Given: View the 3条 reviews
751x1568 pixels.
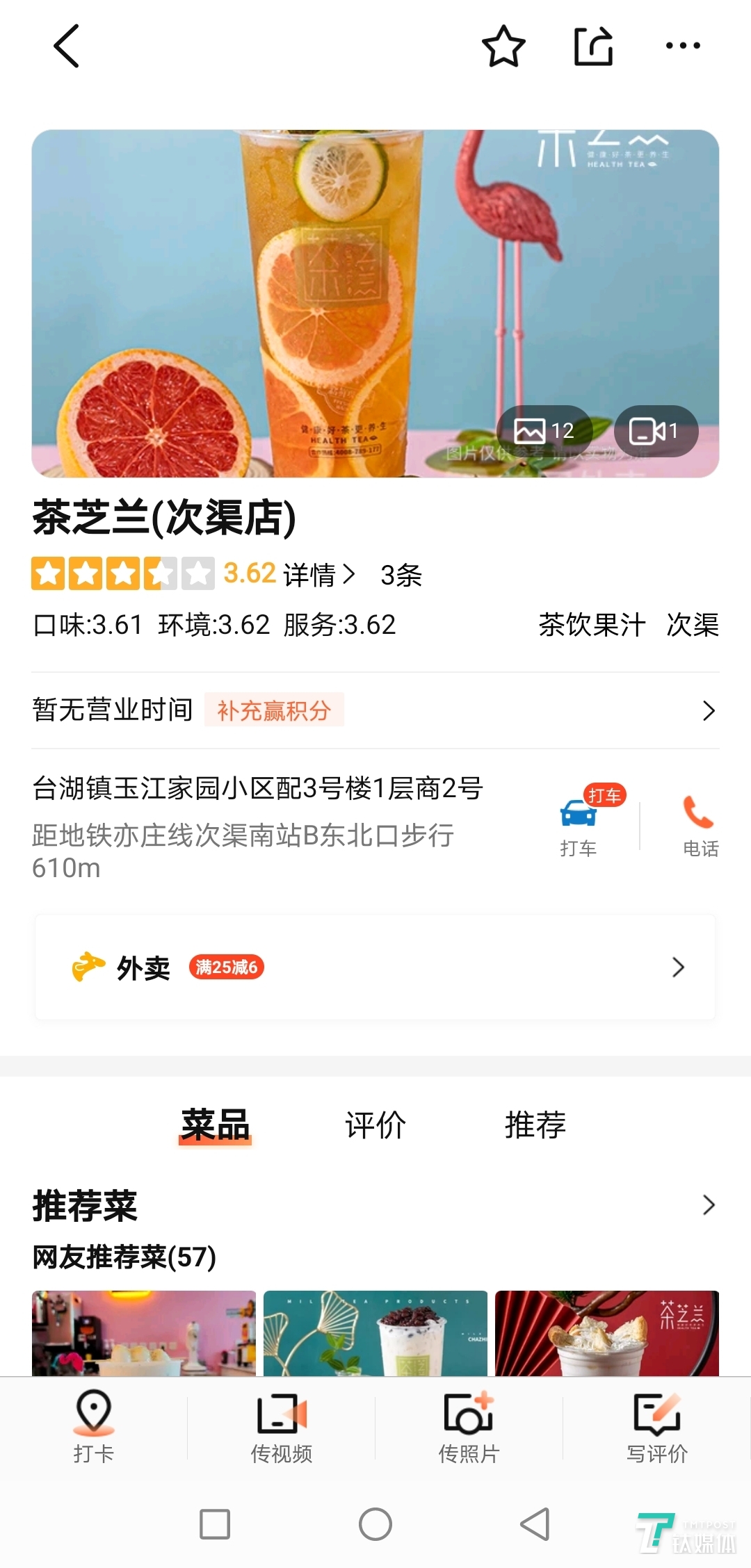Looking at the screenshot, I should click(x=401, y=574).
